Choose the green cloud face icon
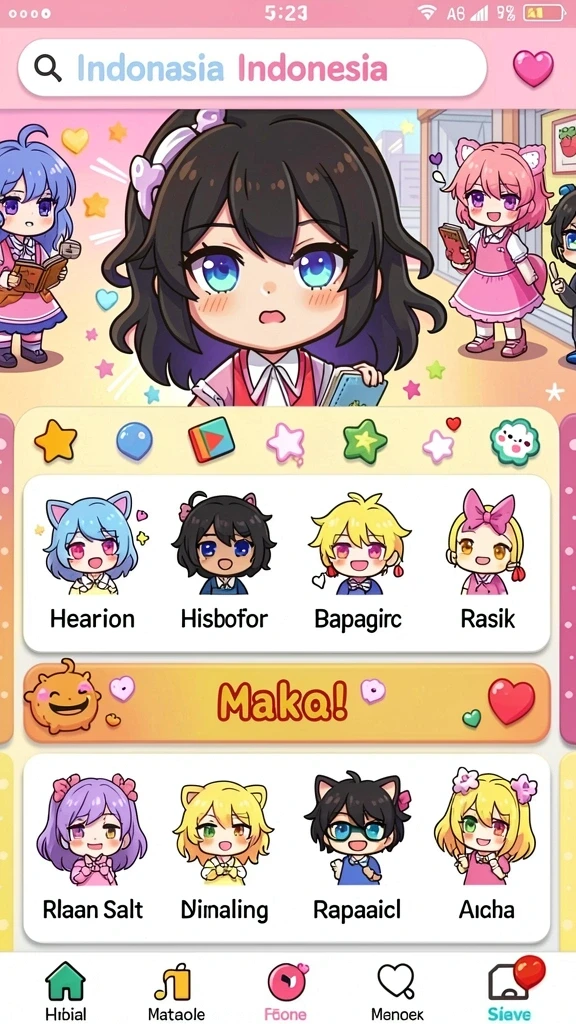Image resolution: width=576 pixels, height=1024 pixels. (515, 442)
